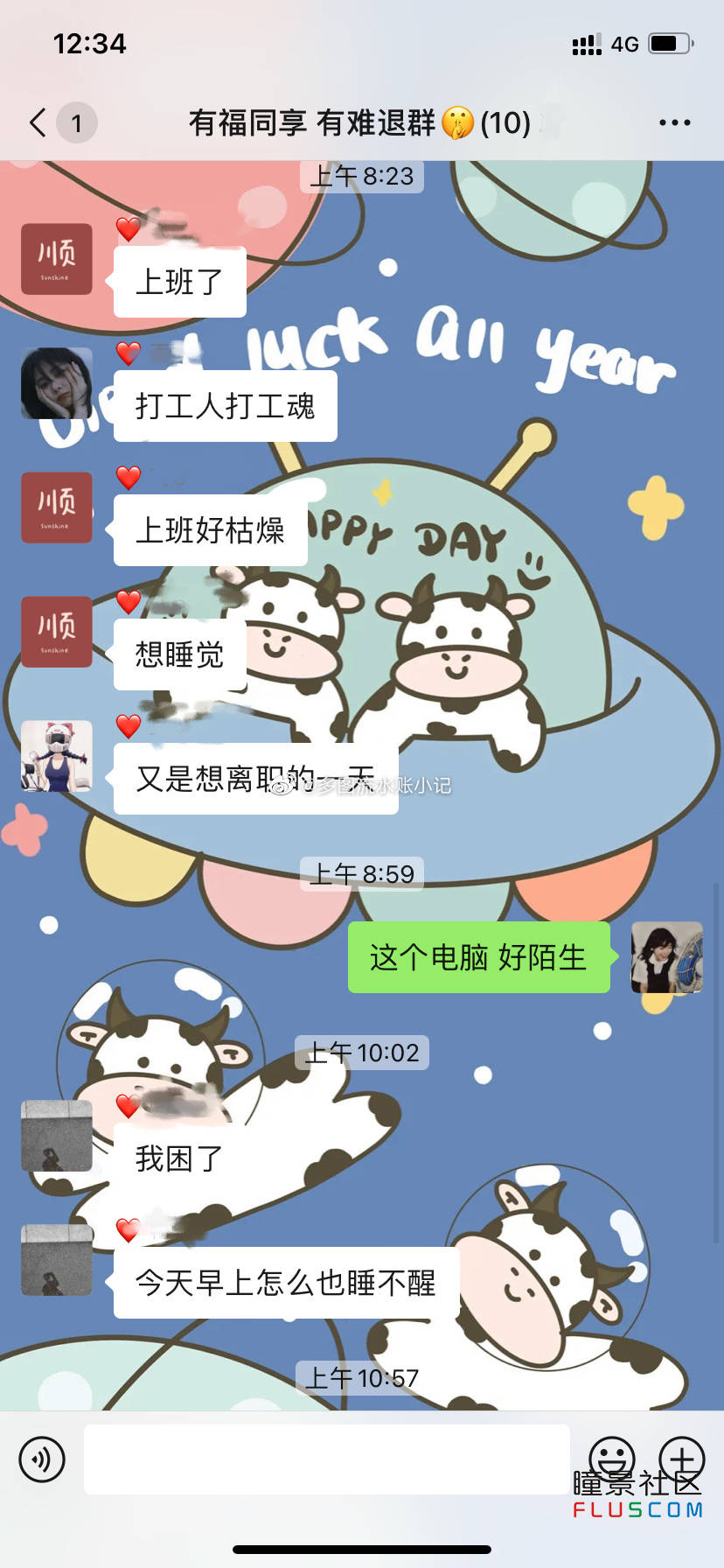Go back to the chat list
This screenshot has height=1568, width=724.
pos(38,122)
